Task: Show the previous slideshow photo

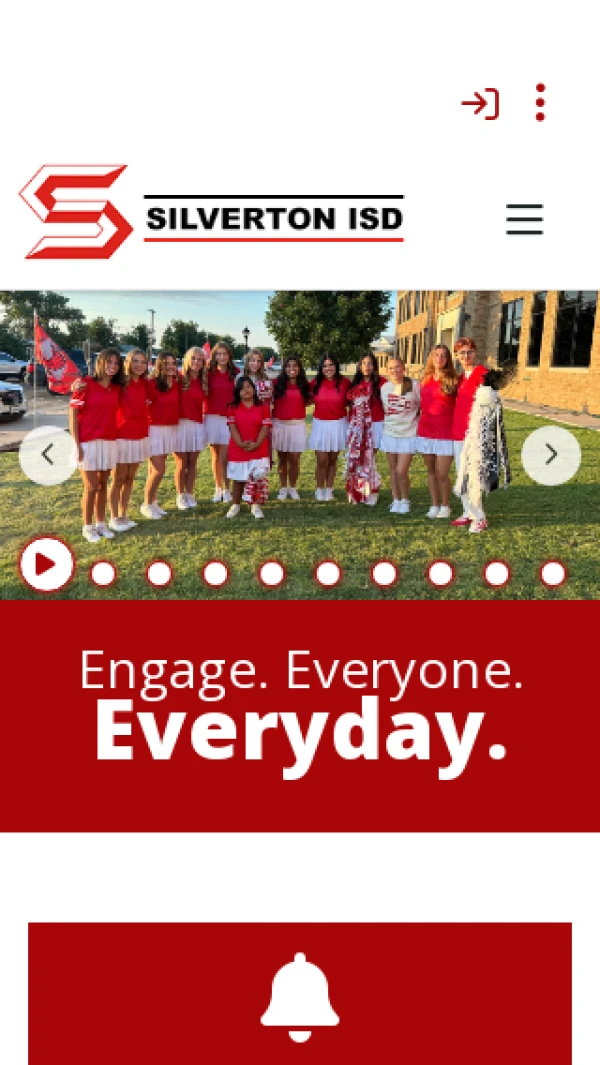Action: (x=48, y=456)
